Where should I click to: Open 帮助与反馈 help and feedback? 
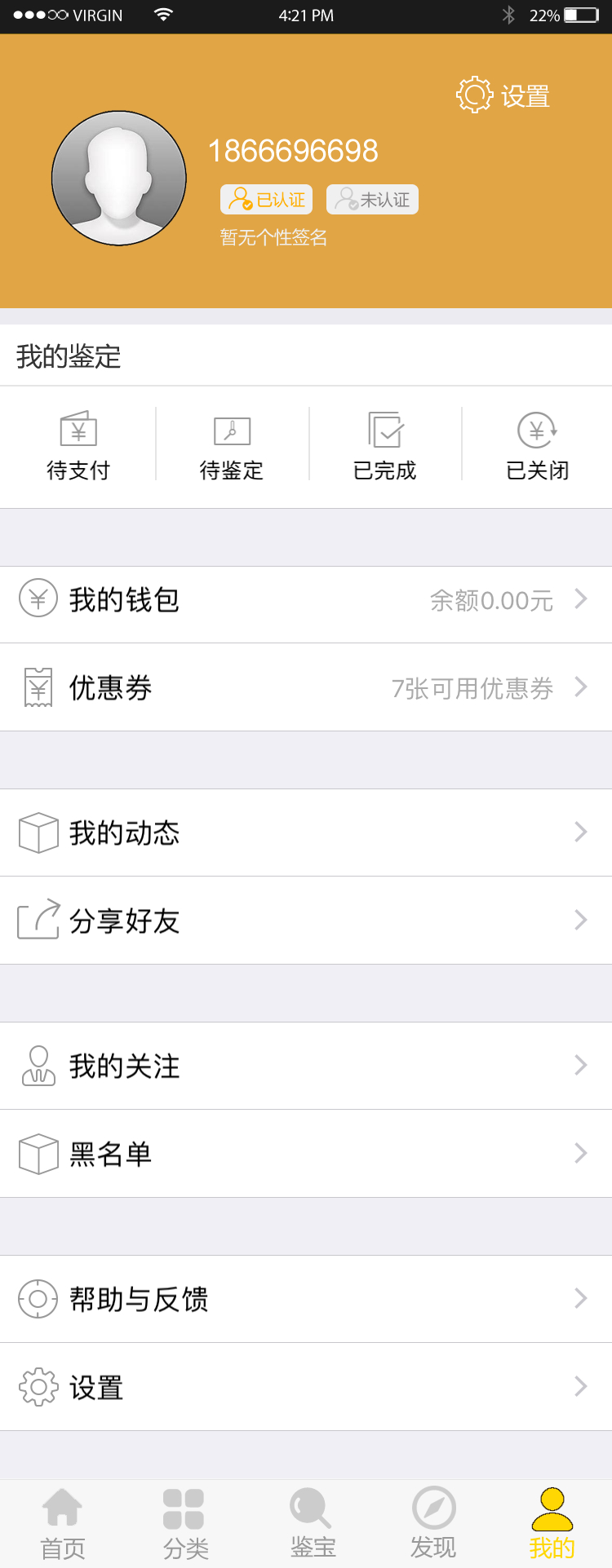pyautogui.click(x=306, y=1299)
